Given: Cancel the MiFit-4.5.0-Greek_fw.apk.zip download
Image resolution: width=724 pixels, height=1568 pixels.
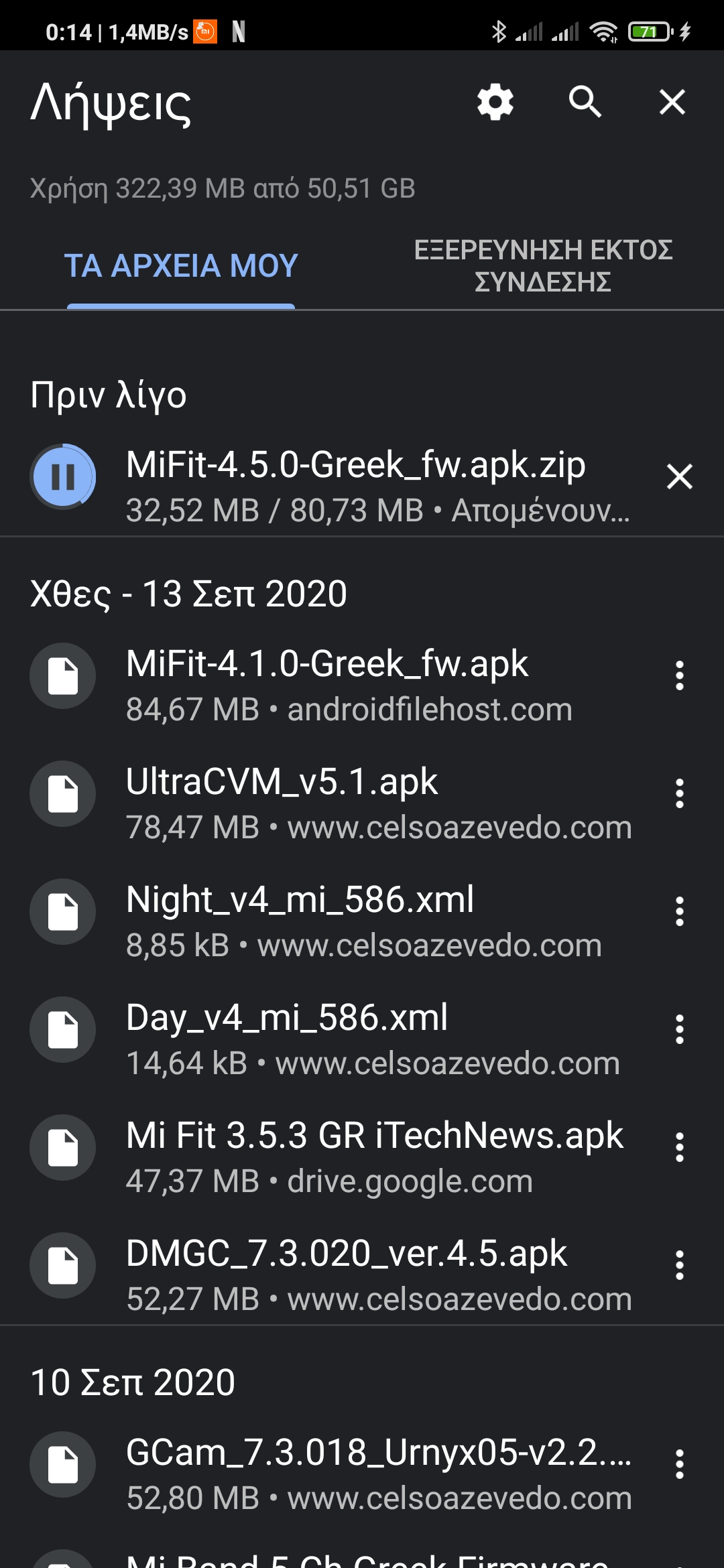Looking at the screenshot, I should [680, 476].
